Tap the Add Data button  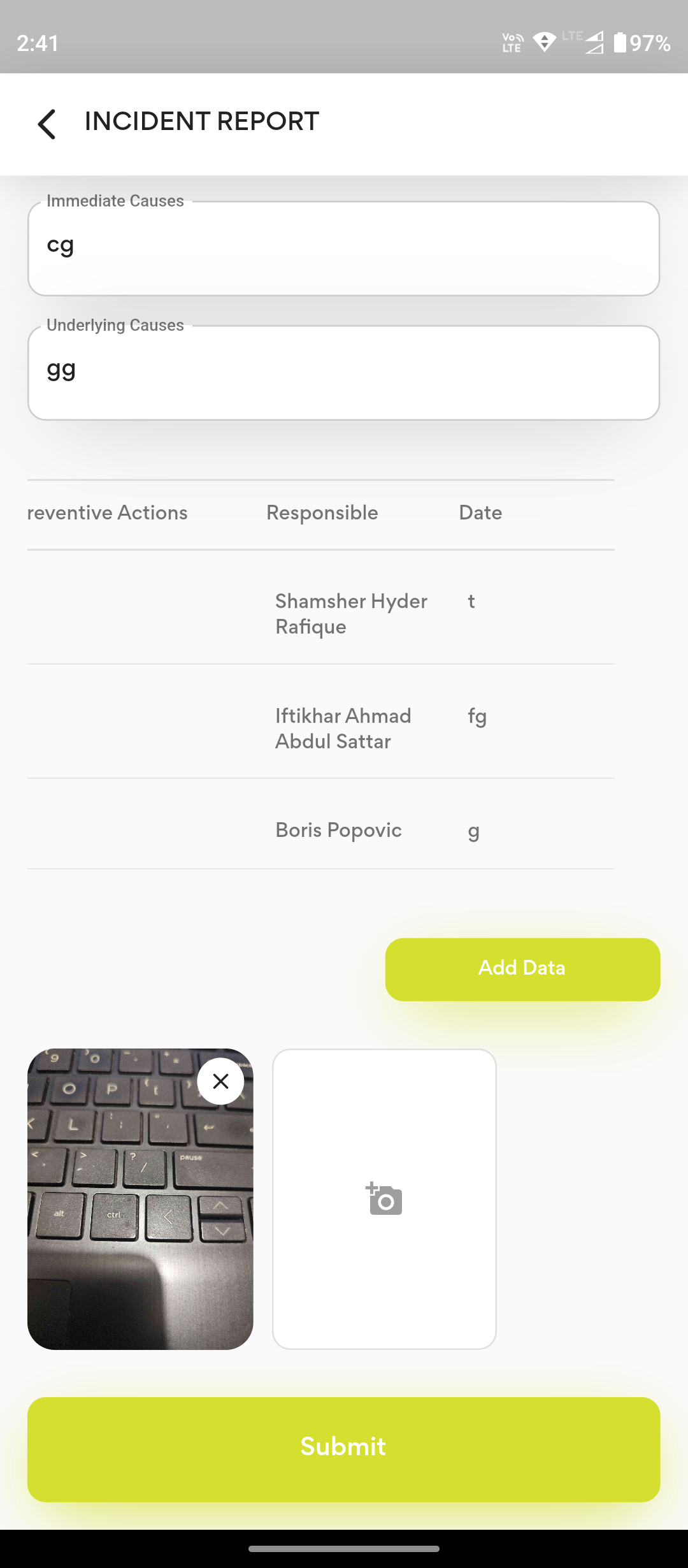(x=522, y=969)
